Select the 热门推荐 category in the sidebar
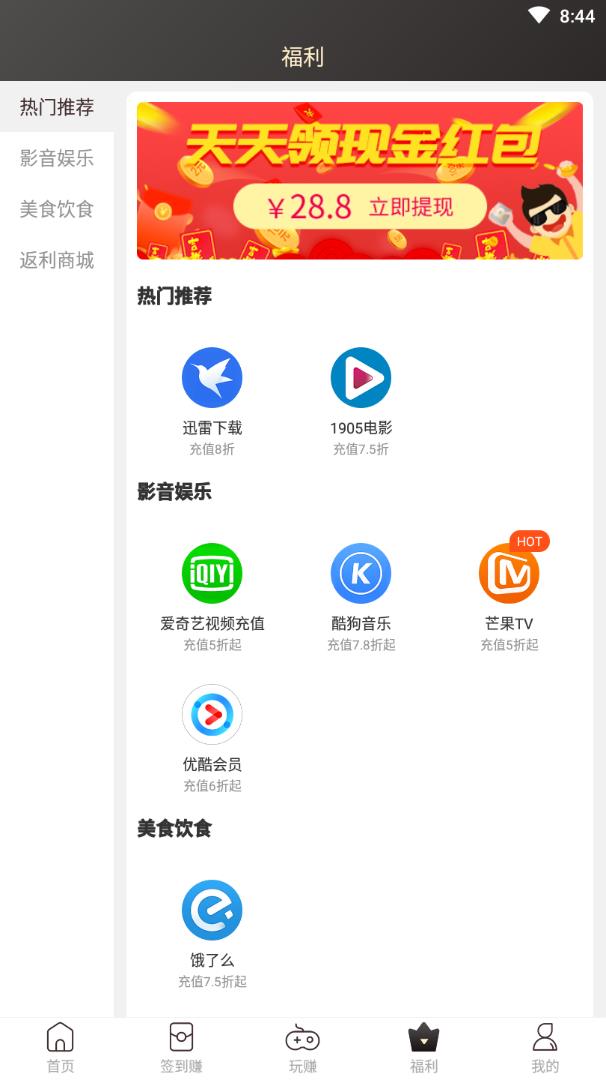606x1080 pixels. click(57, 107)
